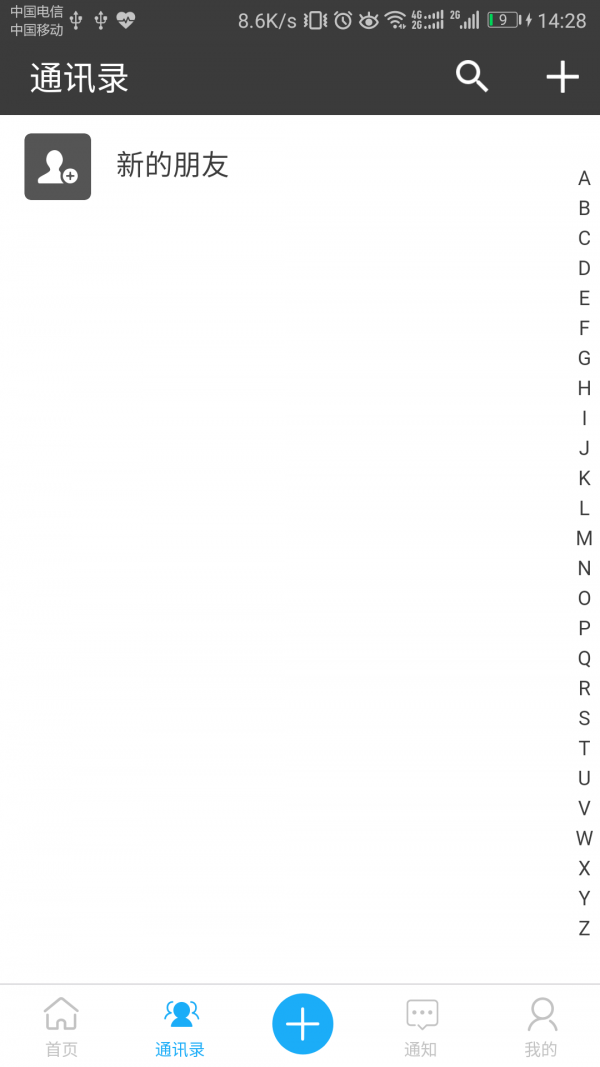The image size is (600, 1067).
Task: Select the 通讯录 tab
Action: tap(180, 1026)
